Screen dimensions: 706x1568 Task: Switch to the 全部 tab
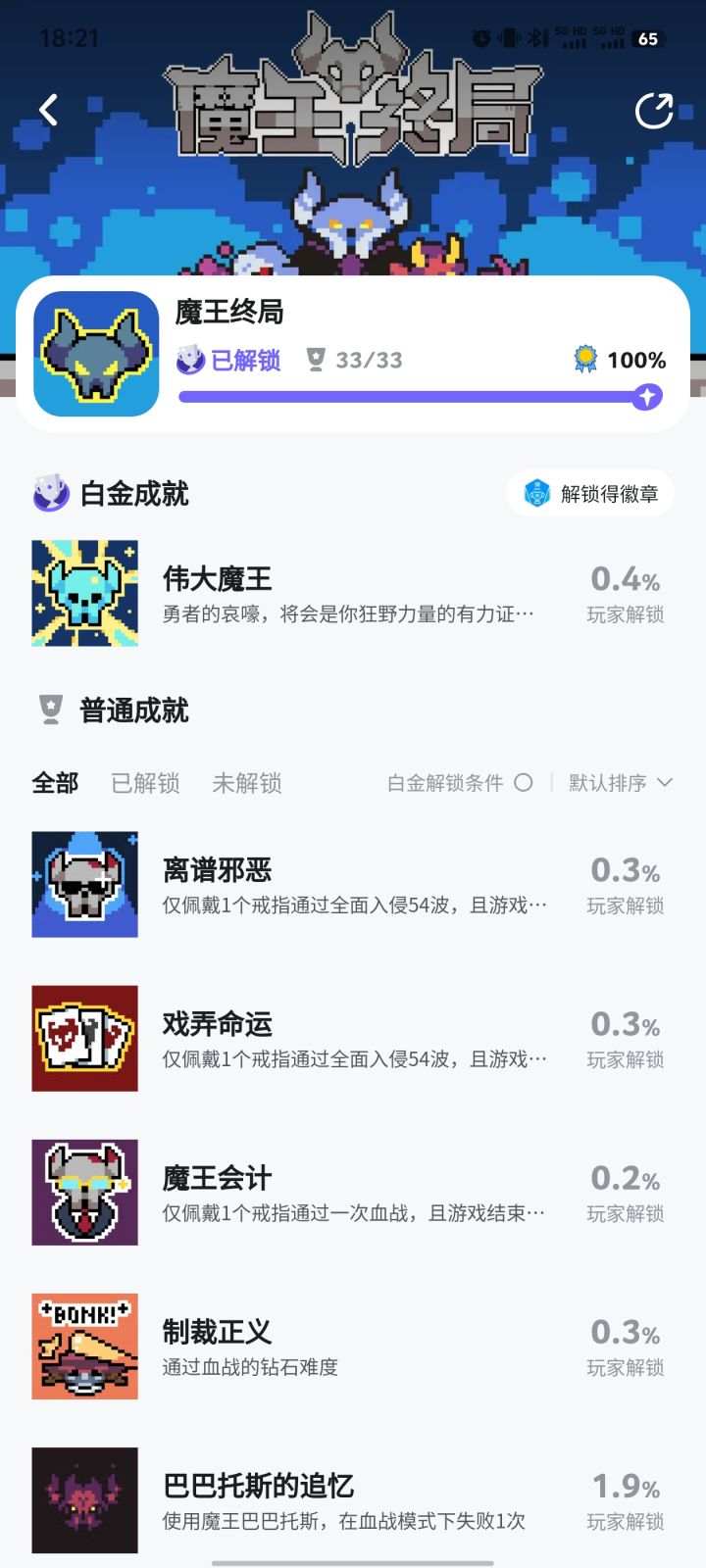point(55,783)
